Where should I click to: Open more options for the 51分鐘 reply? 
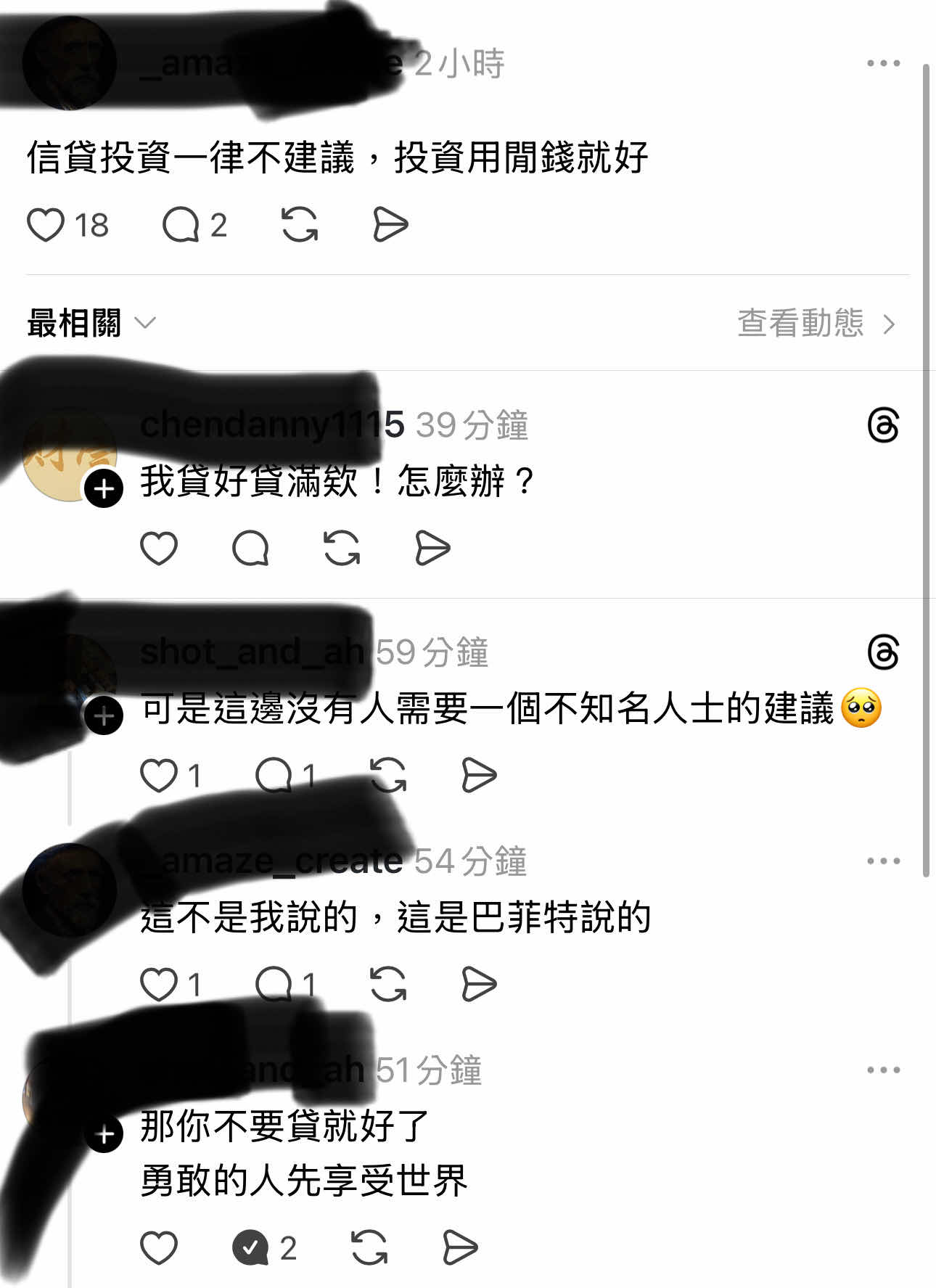883,1070
